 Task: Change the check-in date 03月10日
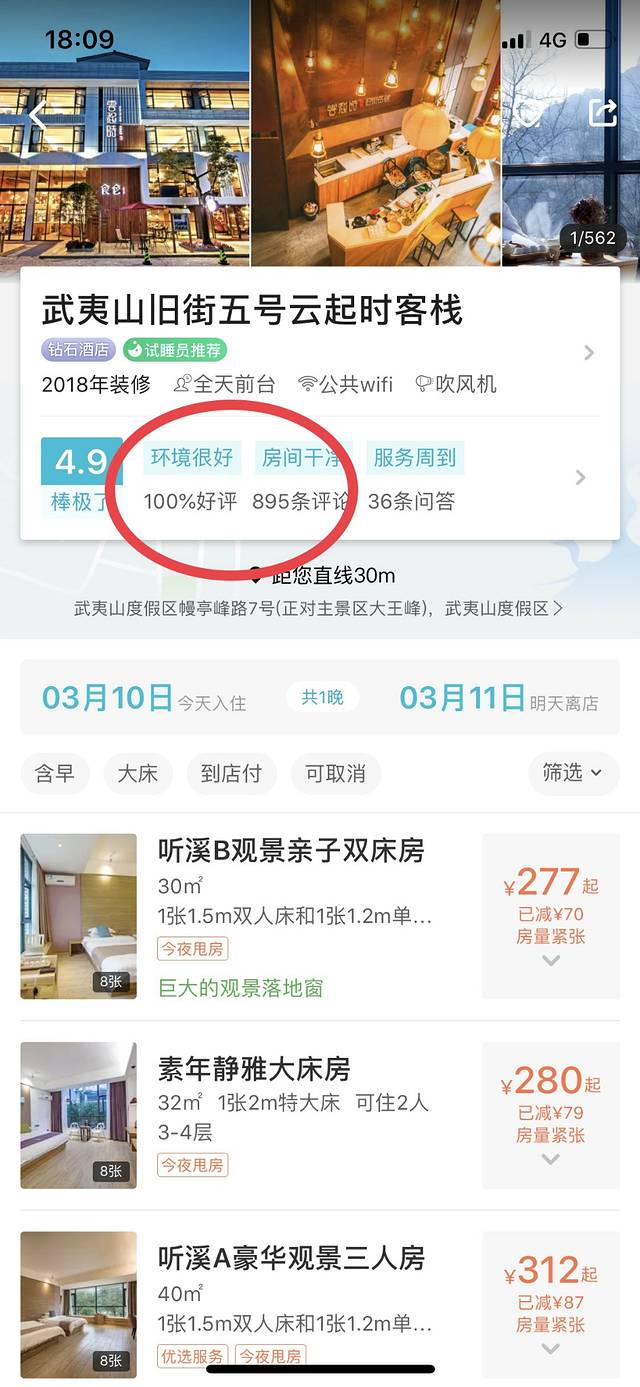click(x=108, y=698)
